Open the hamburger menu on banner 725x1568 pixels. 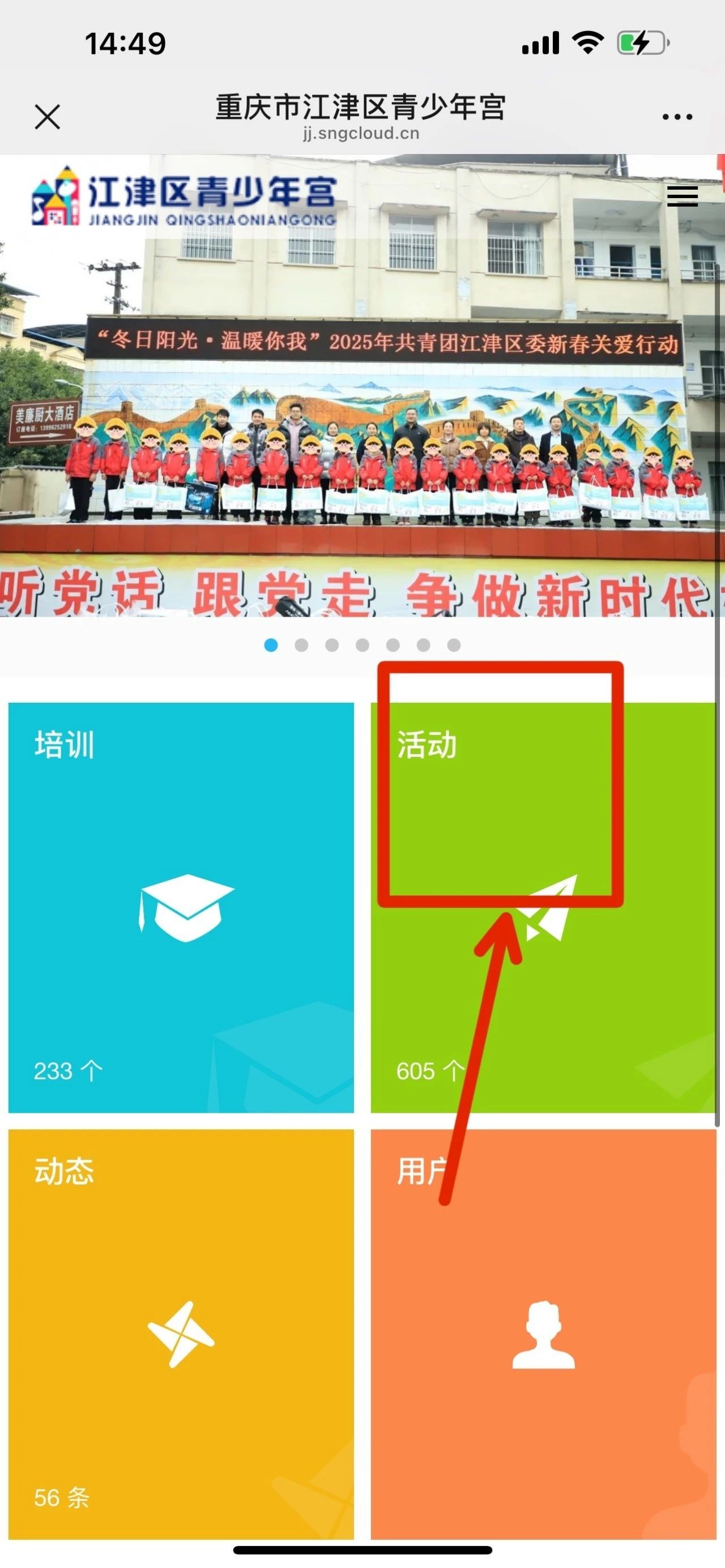[682, 196]
